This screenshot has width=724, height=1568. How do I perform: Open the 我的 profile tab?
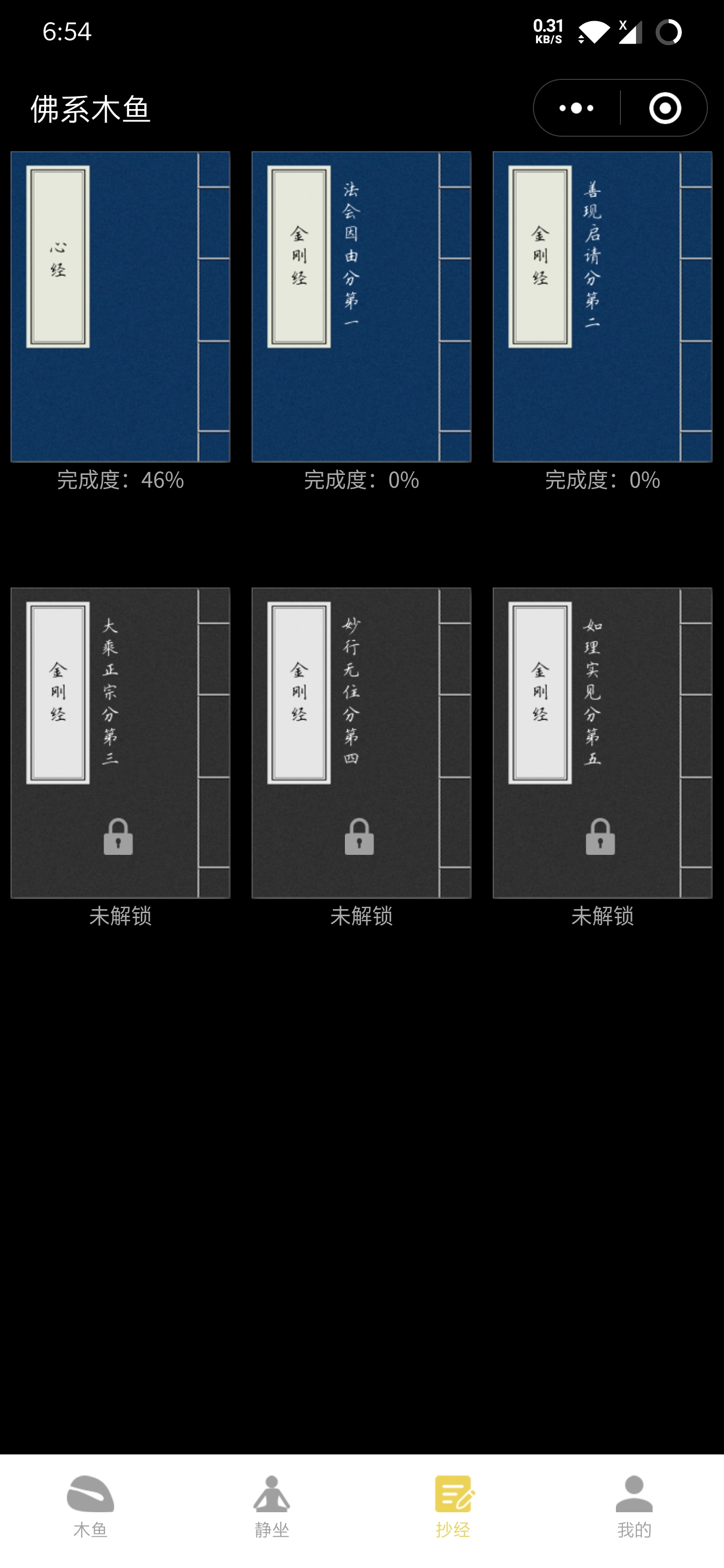coord(634,1506)
